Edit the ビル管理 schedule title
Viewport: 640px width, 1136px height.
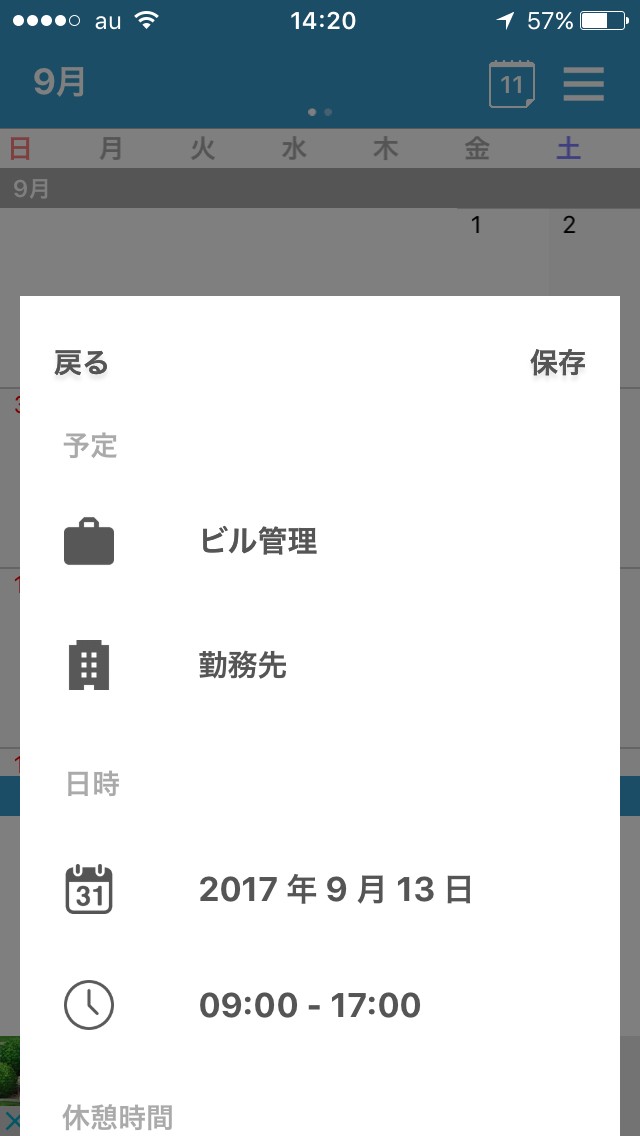(259, 542)
